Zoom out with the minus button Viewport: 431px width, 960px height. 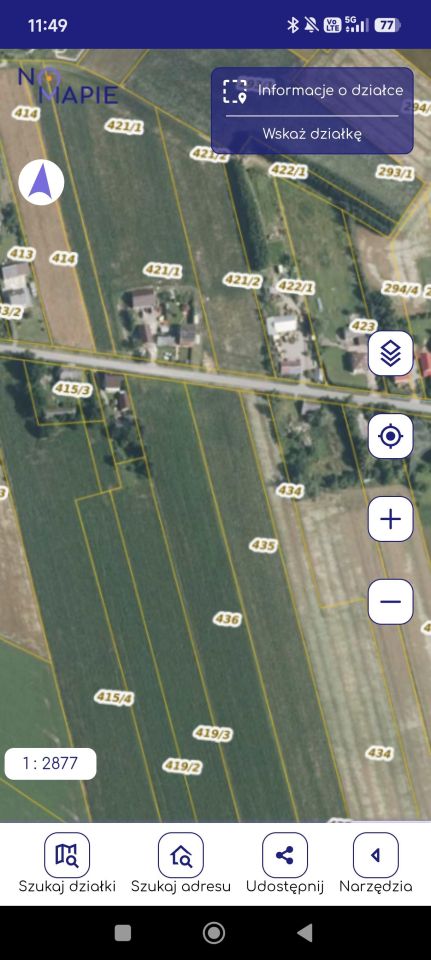(x=391, y=602)
